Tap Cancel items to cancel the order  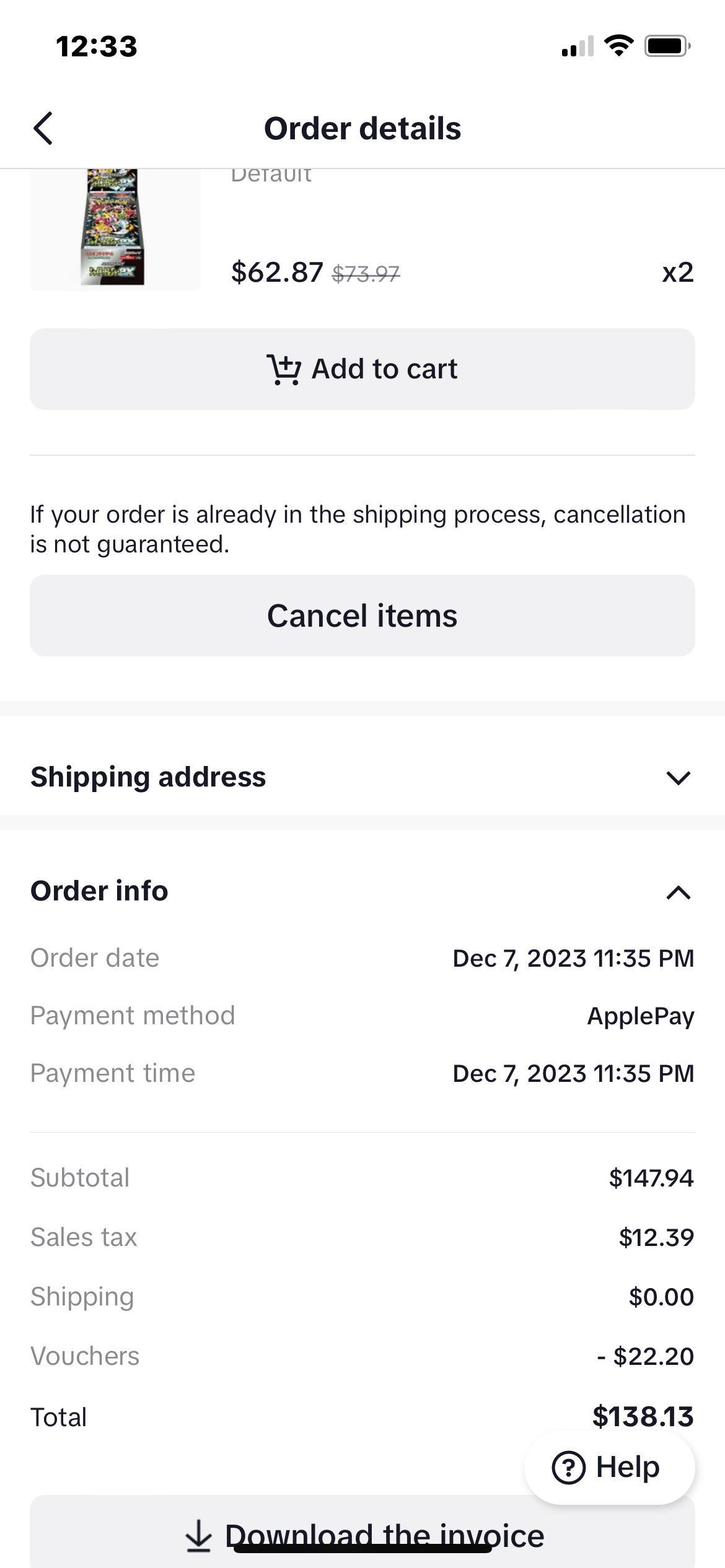(362, 614)
